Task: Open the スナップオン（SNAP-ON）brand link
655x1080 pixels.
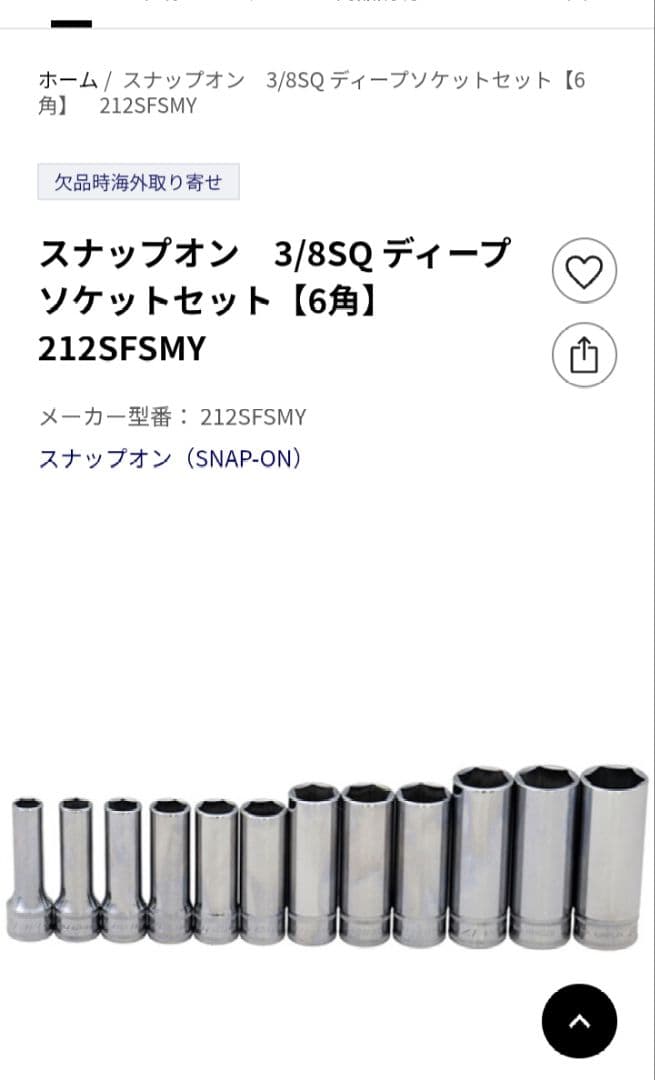Action: click(x=172, y=459)
